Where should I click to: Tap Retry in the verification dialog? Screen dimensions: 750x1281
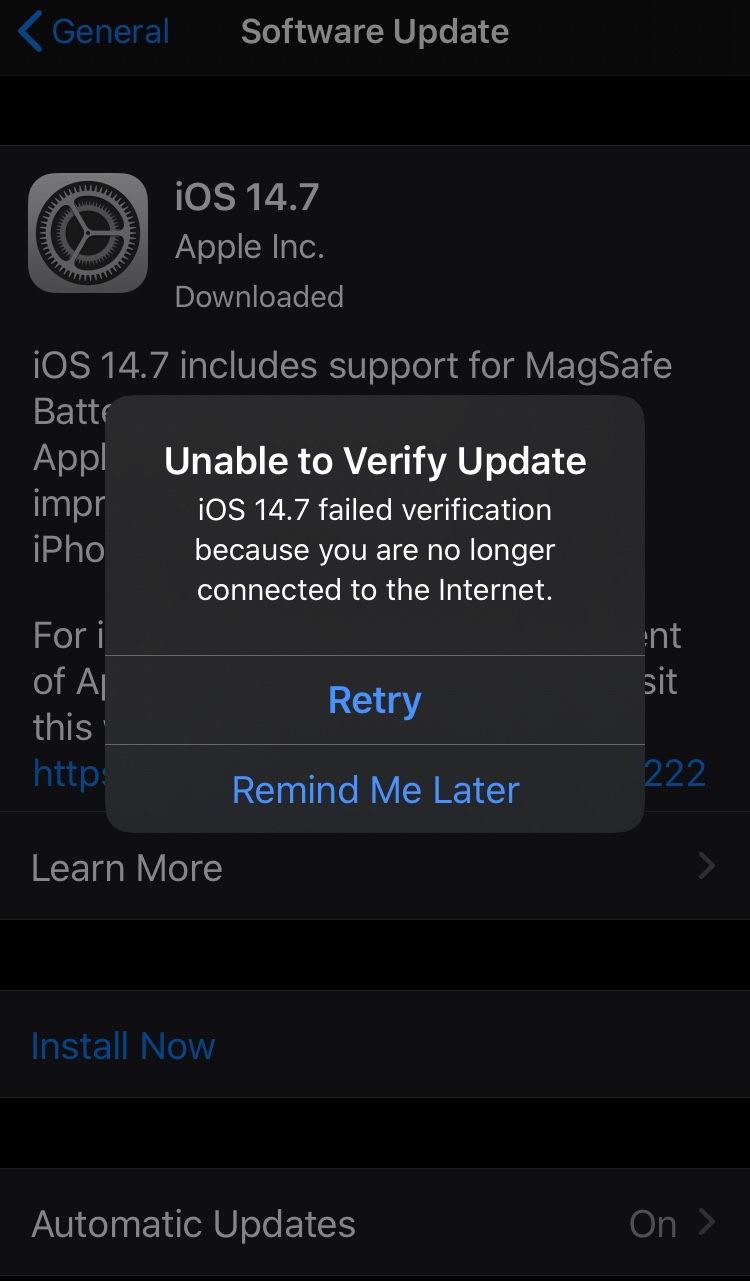[375, 700]
